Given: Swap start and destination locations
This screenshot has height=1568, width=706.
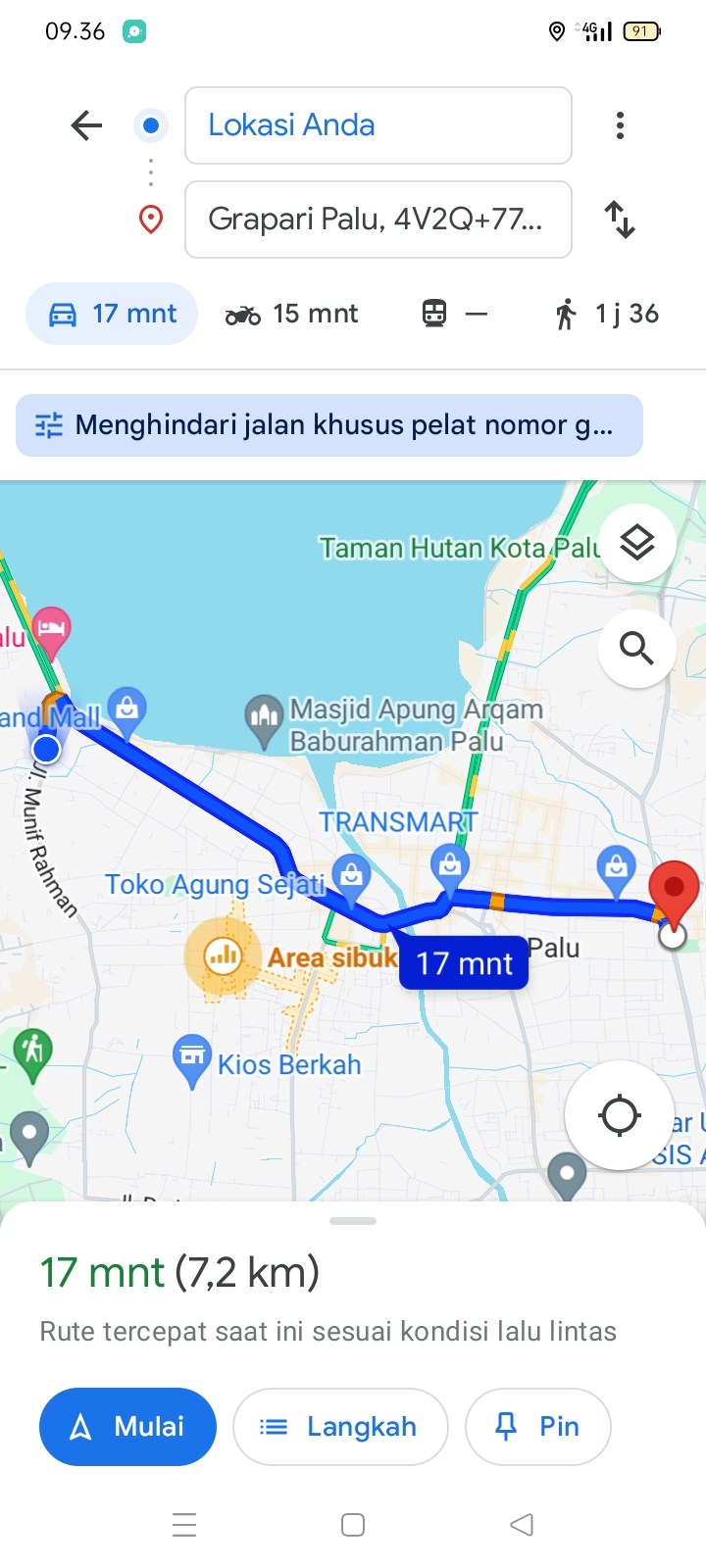Looking at the screenshot, I should tap(620, 220).
